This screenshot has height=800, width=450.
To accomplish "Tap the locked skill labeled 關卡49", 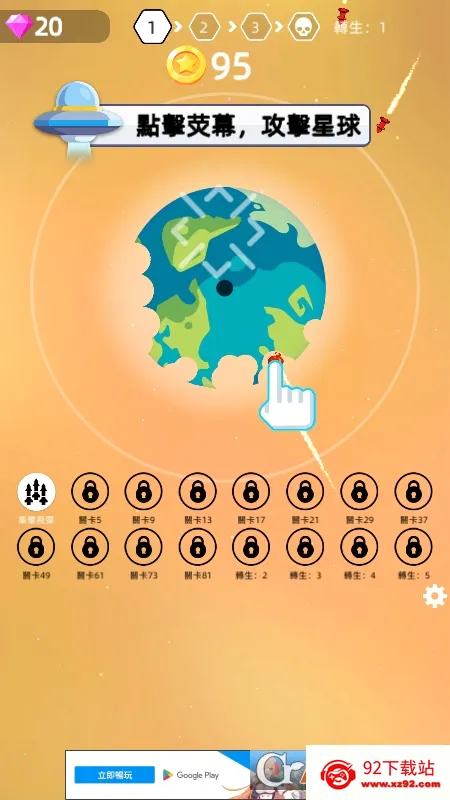I will click(x=36, y=547).
